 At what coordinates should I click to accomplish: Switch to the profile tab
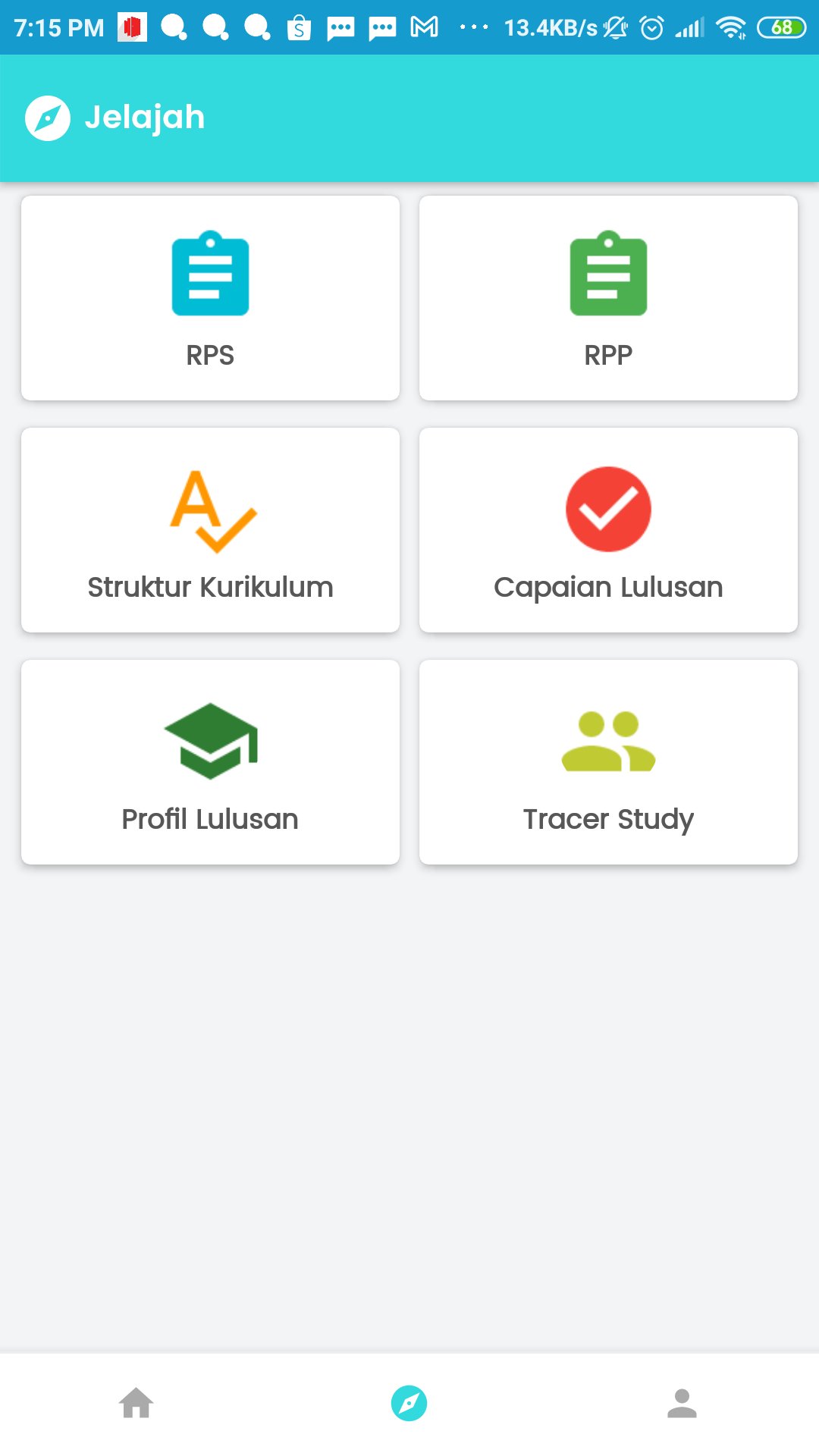pyautogui.click(x=682, y=1404)
